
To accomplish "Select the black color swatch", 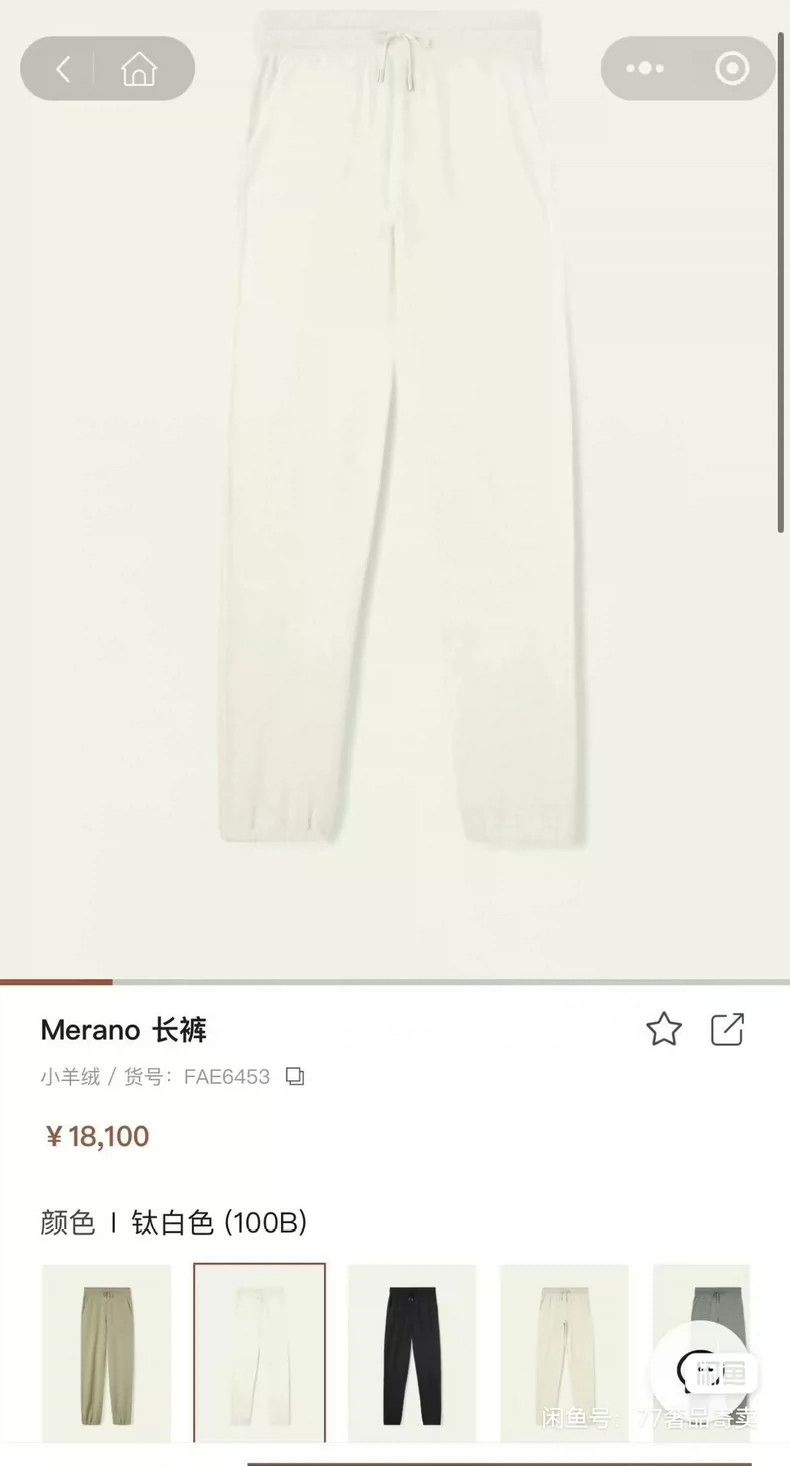I will click(x=412, y=1353).
